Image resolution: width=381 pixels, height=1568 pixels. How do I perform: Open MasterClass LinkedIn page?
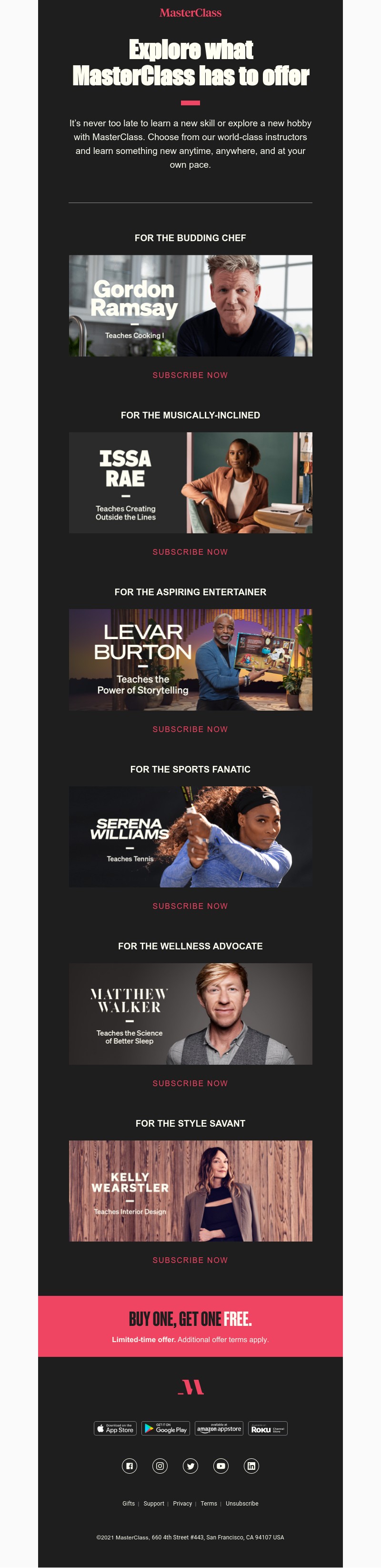(251, 1466)
